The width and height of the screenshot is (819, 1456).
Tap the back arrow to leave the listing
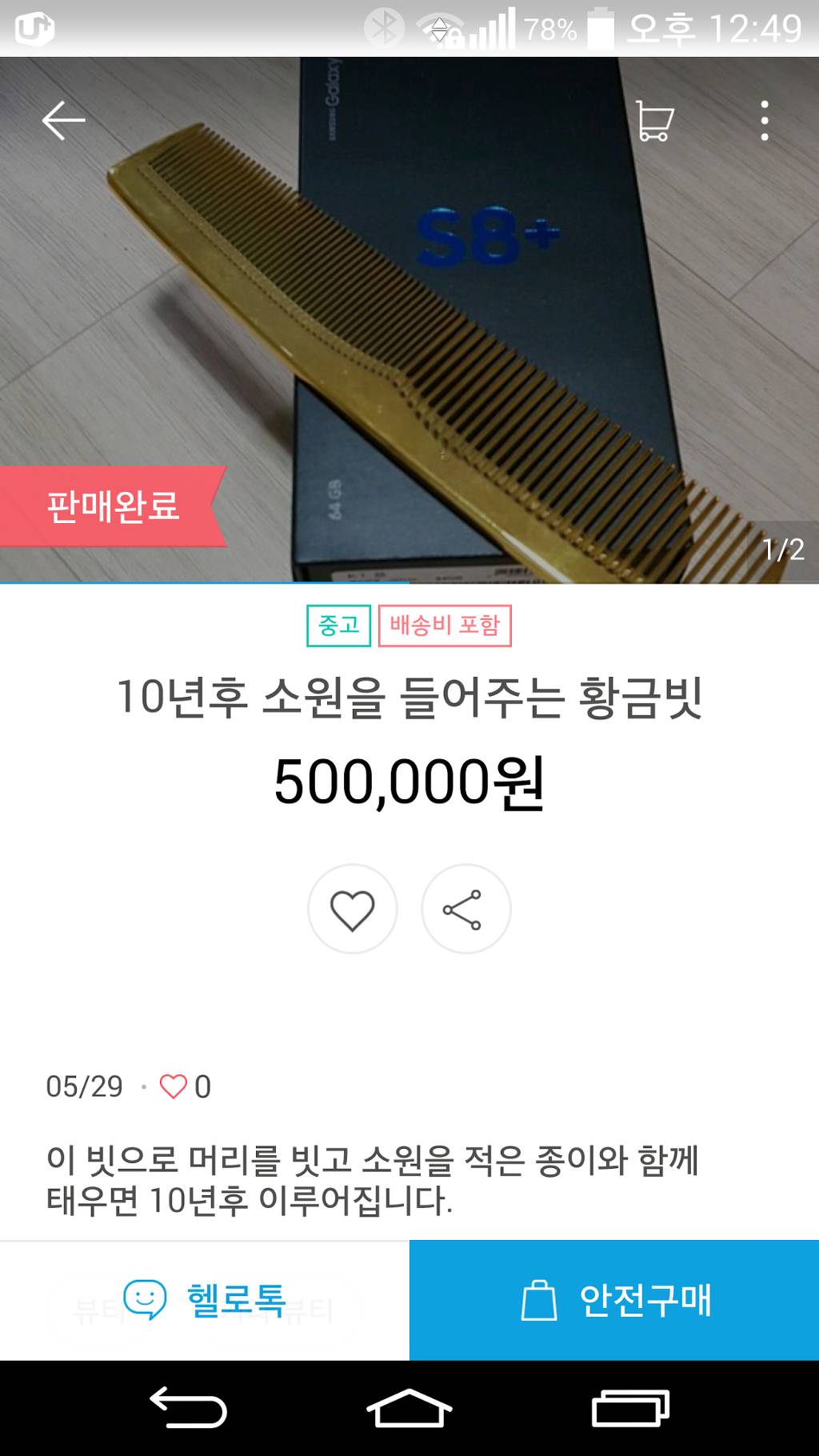click(x=62, y=118)
